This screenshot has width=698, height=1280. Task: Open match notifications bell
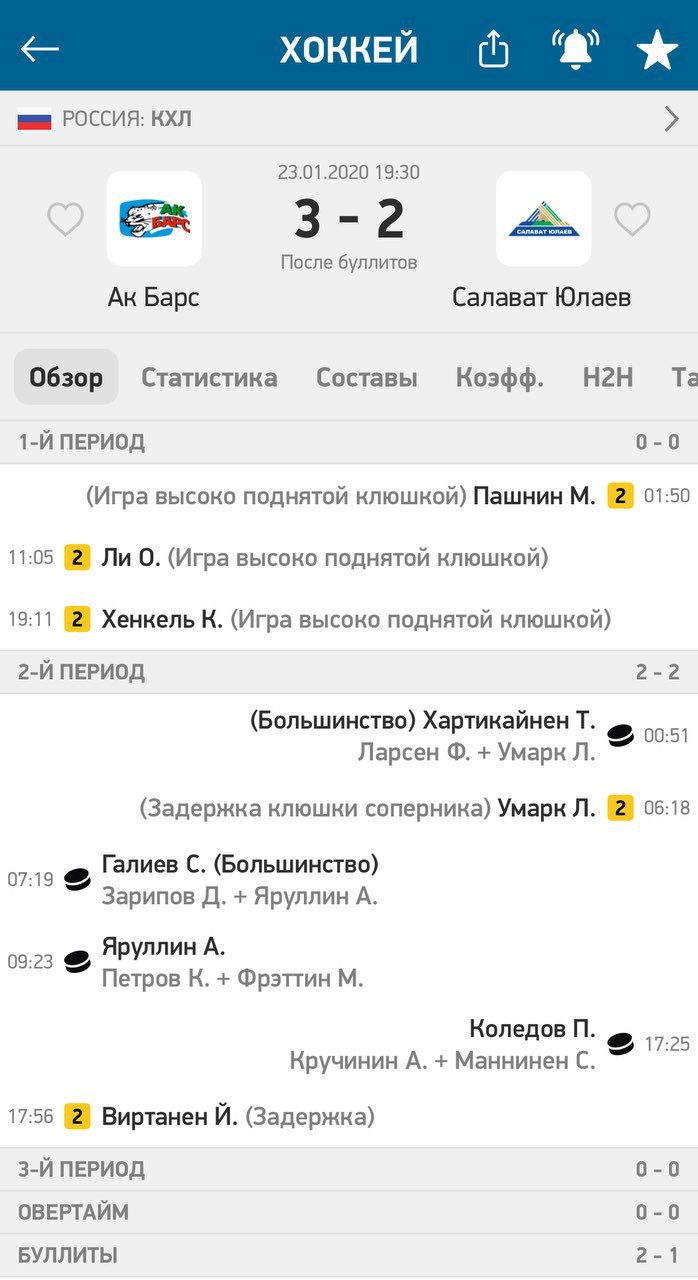576,49
